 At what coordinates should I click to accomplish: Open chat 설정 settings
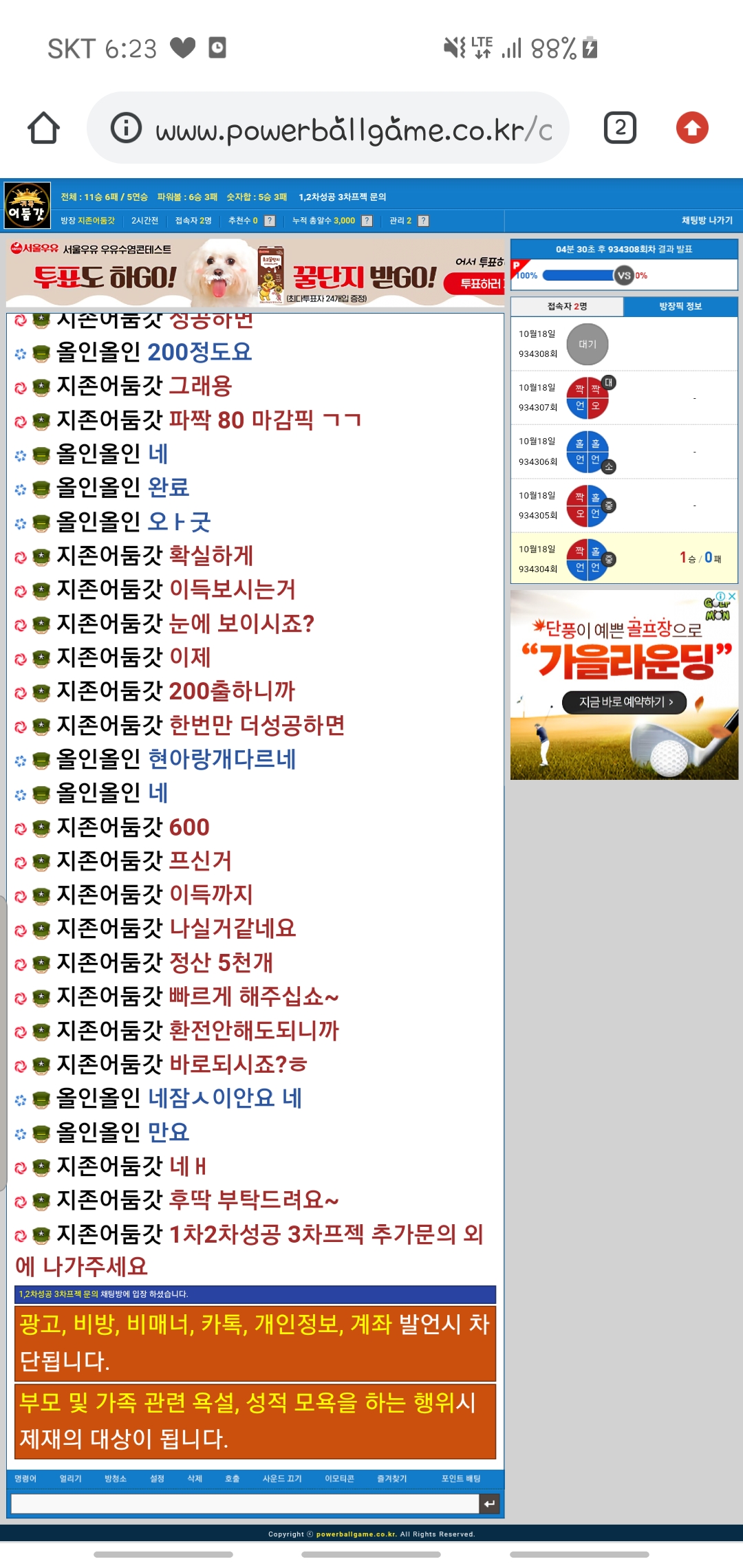point(157,1479)
